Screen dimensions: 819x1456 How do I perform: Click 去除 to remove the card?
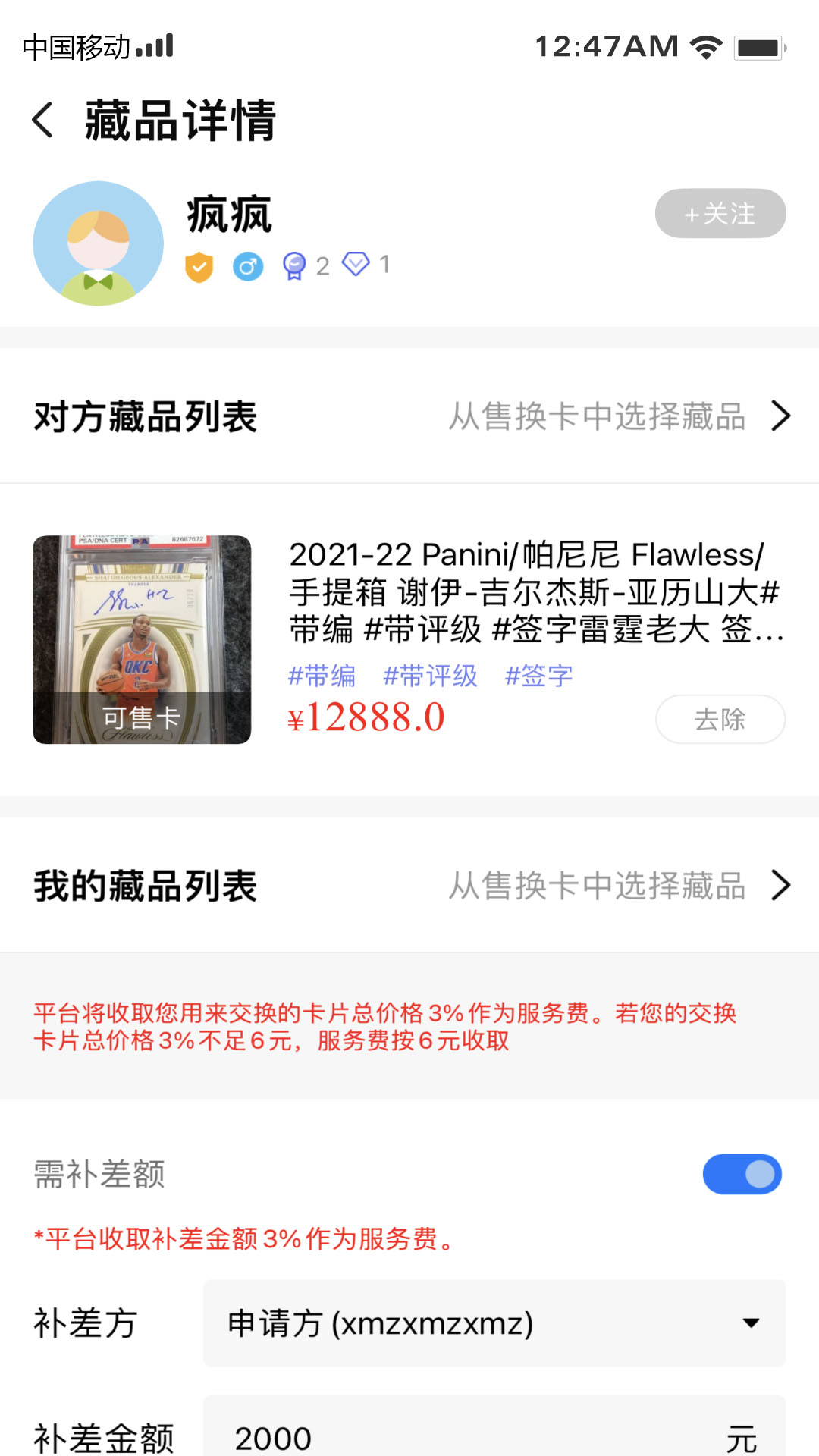point(720,719)
